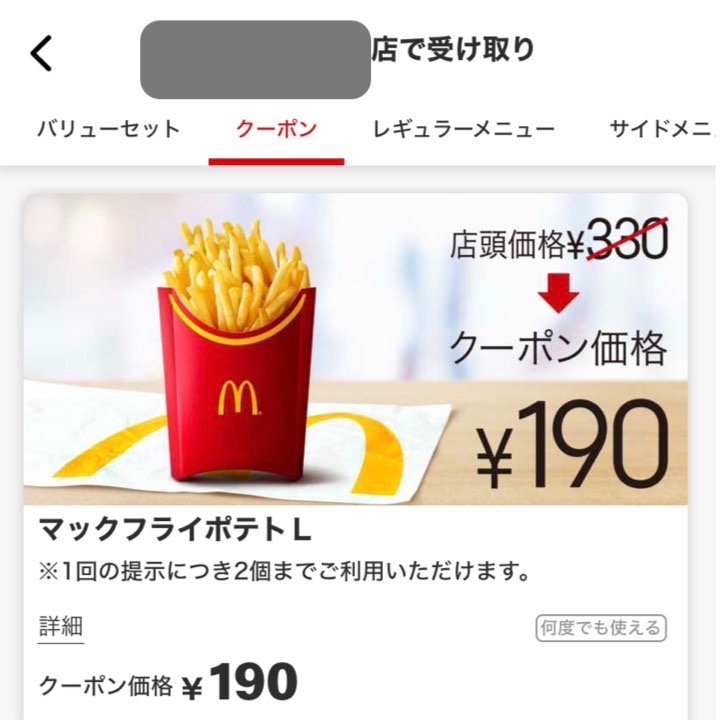
Task: Switch to the サイドメニュー tab
Action: pyautogui.click(x=662, y=129)
